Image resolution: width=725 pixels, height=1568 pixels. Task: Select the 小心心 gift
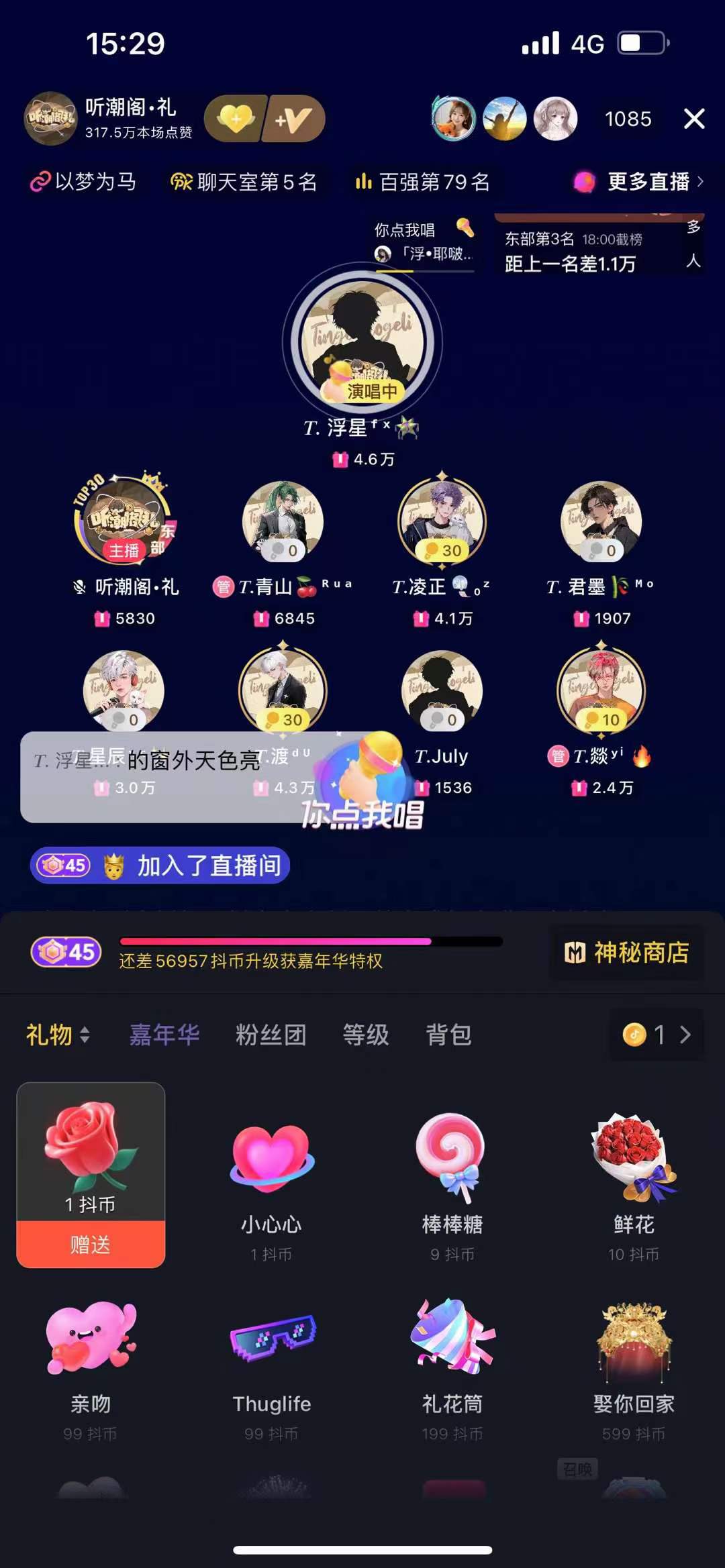pos(271,1181)
